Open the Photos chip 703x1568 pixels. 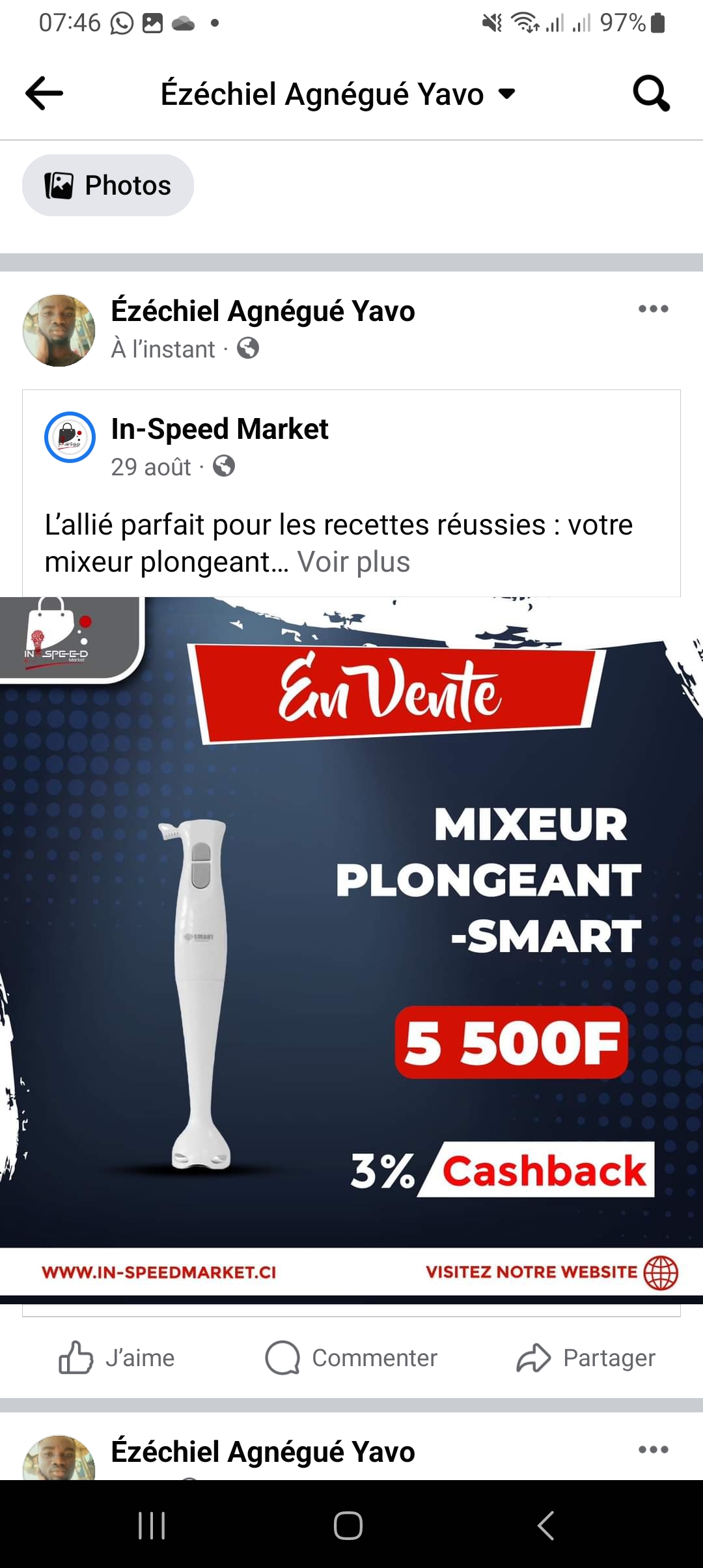point(108,186)
